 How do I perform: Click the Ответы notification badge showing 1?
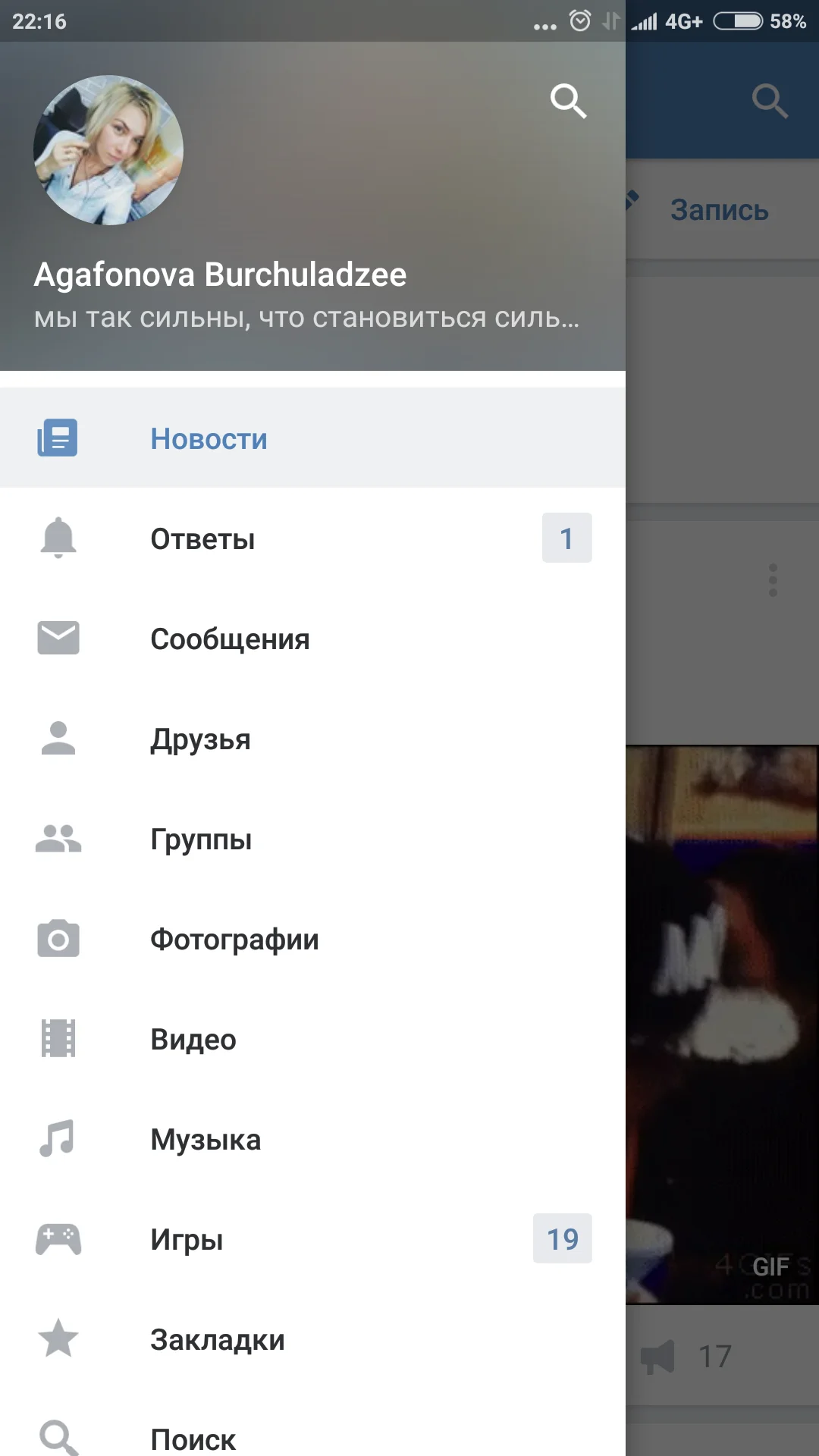(566, 538)
